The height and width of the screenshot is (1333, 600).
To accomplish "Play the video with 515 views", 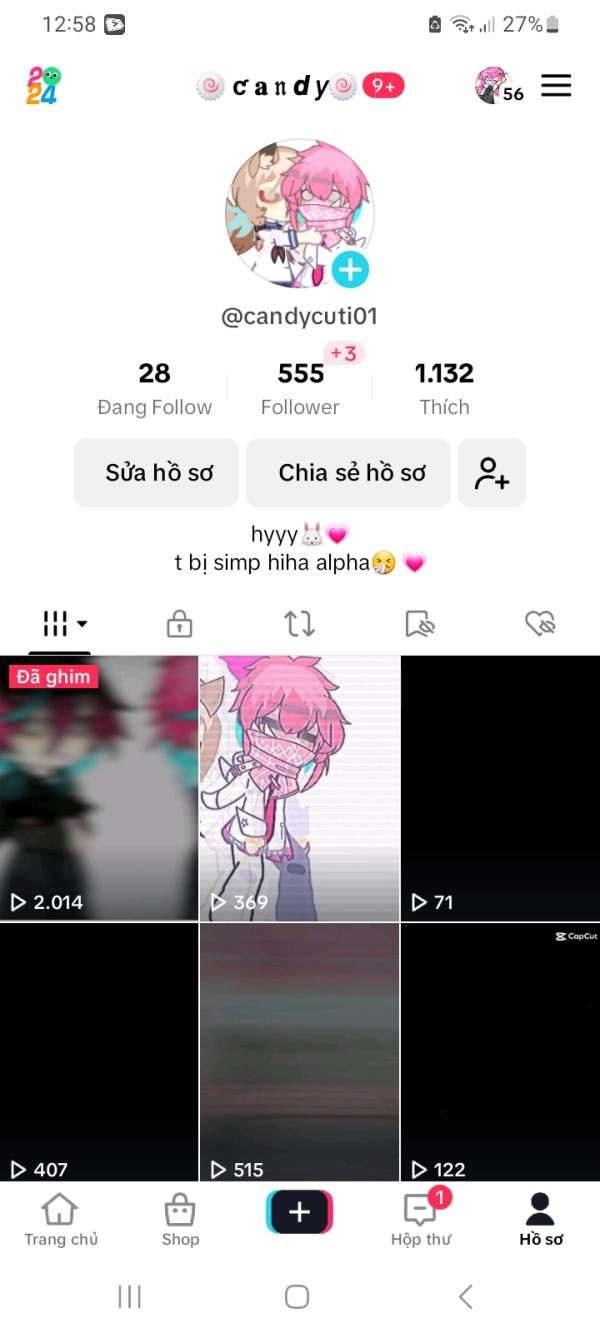I will (x=299, y=1052).
